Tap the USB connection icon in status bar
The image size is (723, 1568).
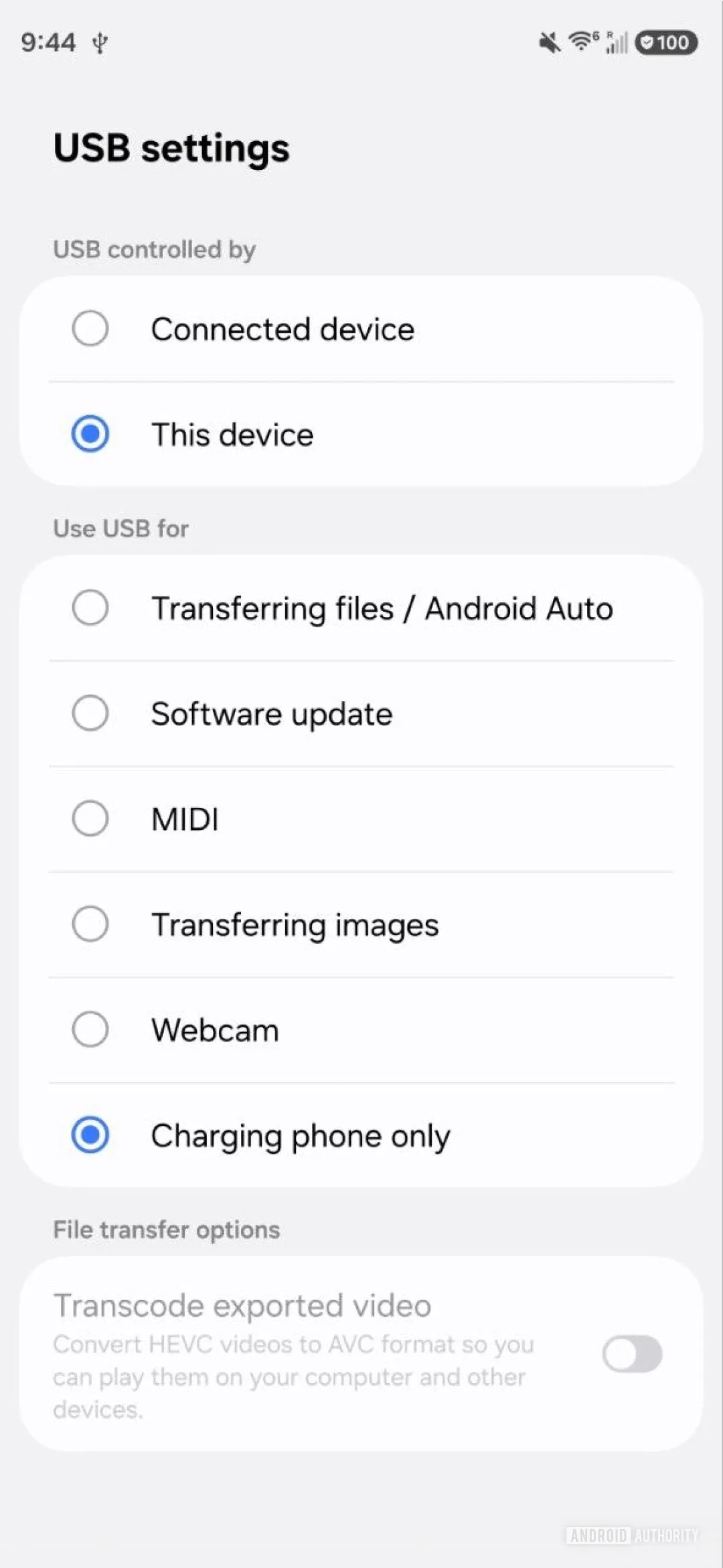[99, 42]
